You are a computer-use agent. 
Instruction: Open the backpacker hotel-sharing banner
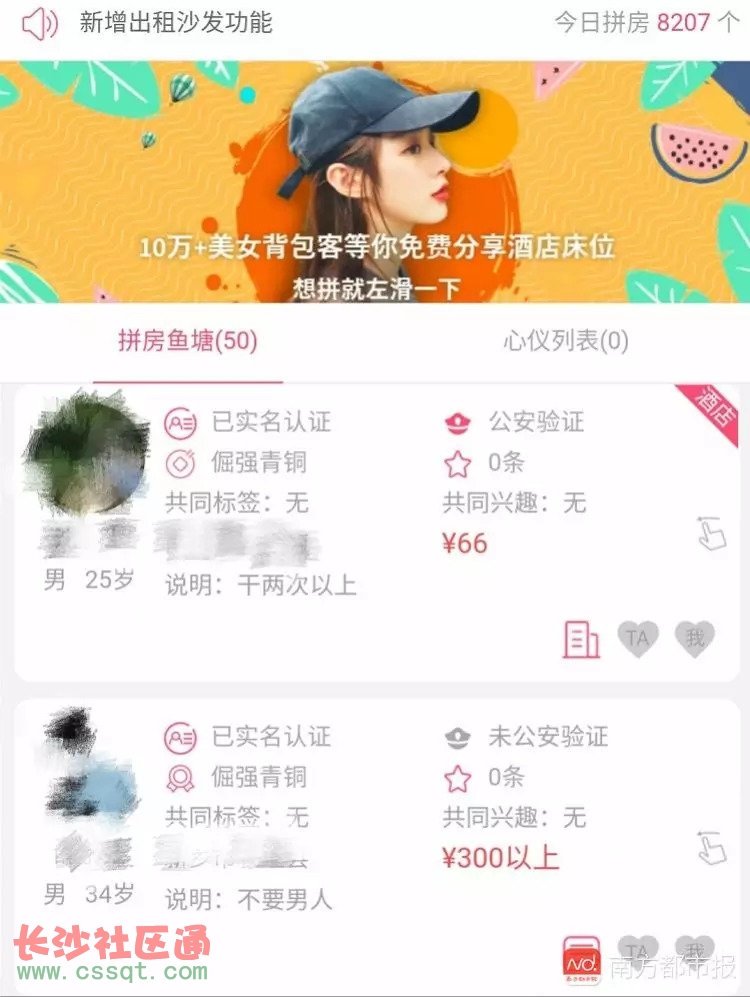[375, 182]
